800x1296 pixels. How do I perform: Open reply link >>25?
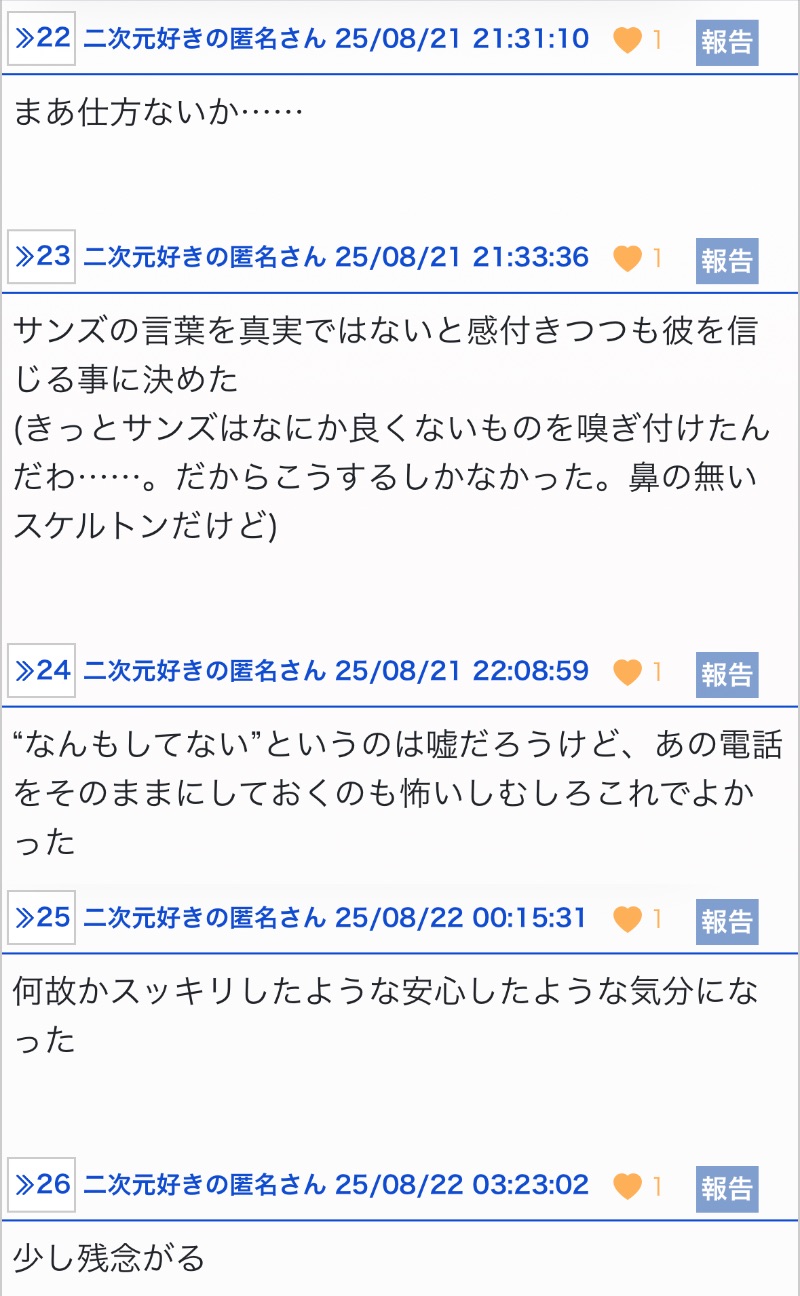pyautogui.click(x=42, y=917)
